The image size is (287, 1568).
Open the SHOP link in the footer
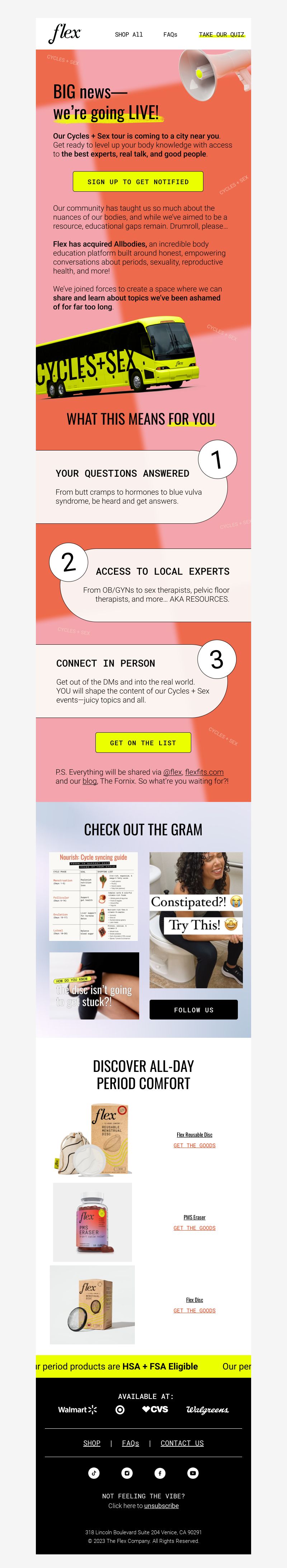[92, 1443]
